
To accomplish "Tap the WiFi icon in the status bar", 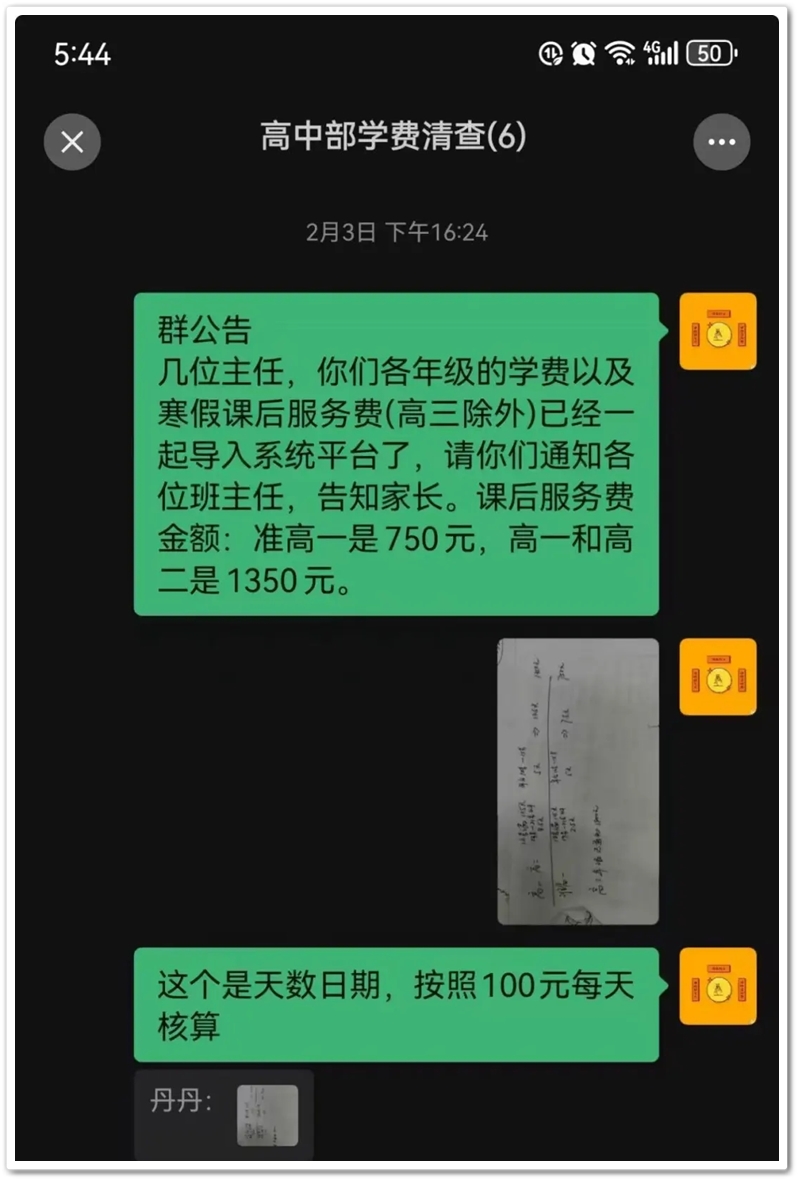I will pos(619,52).
